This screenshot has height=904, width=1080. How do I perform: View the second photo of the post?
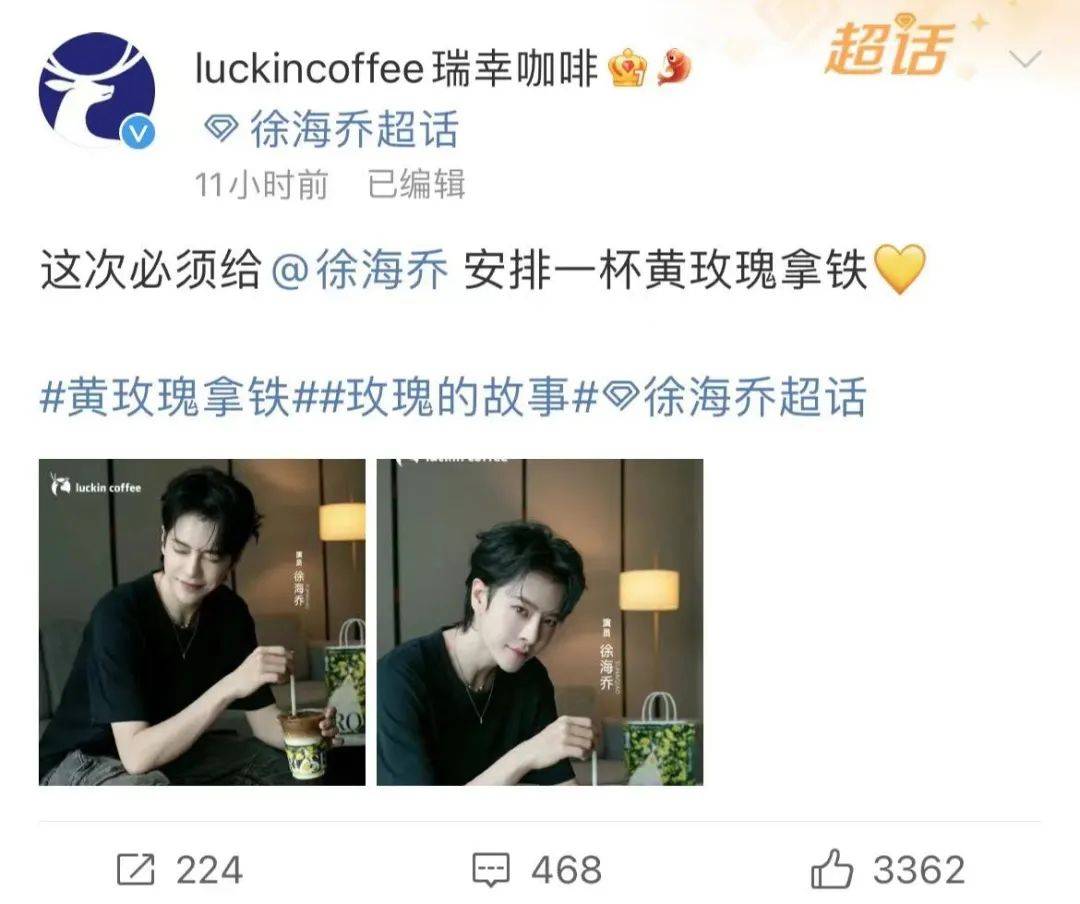point(539,622)
